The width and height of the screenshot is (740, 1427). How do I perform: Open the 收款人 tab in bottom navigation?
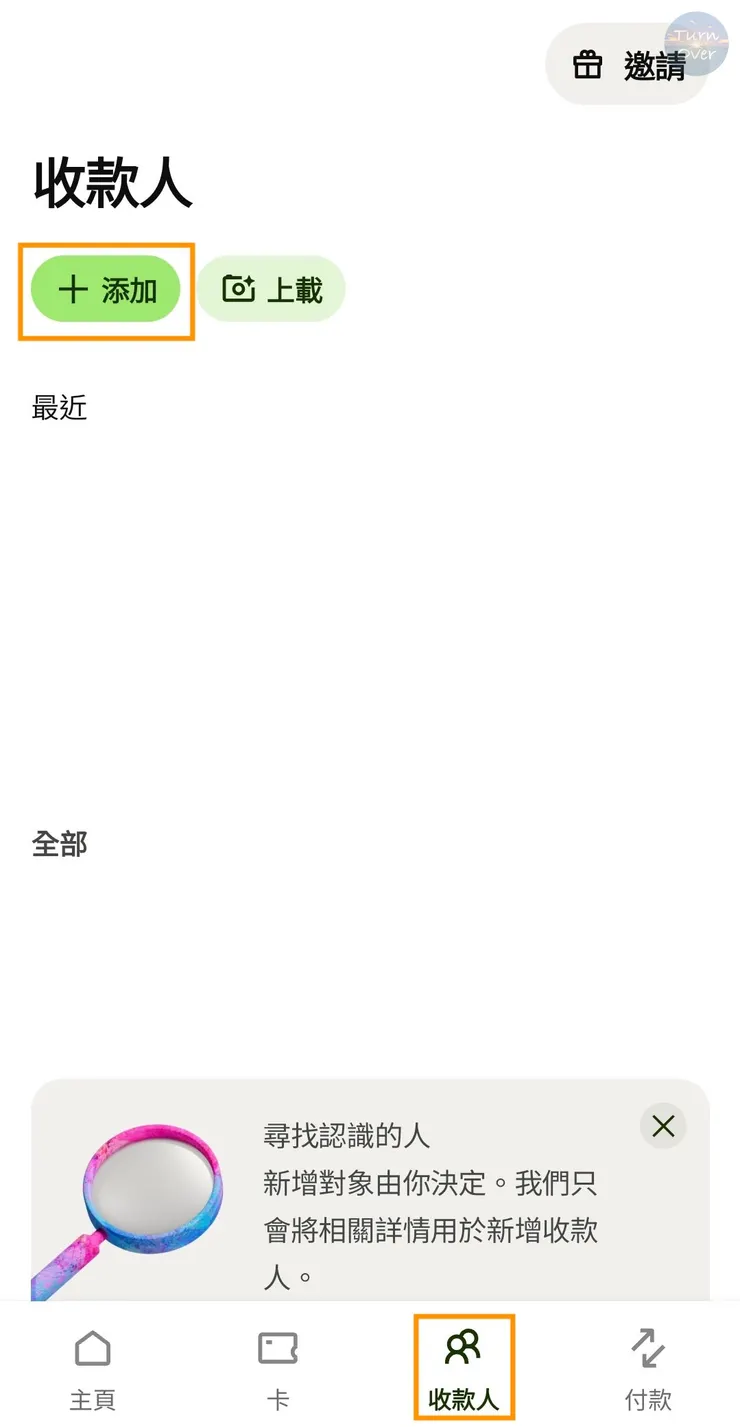click(x=463, y=1365)
